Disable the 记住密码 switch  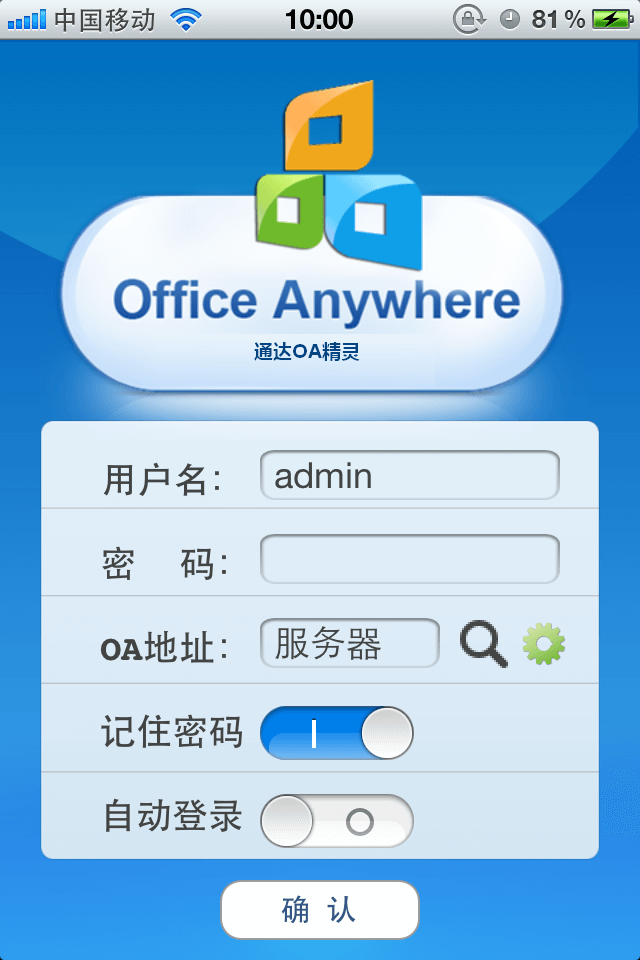click(x=336, y=733)
